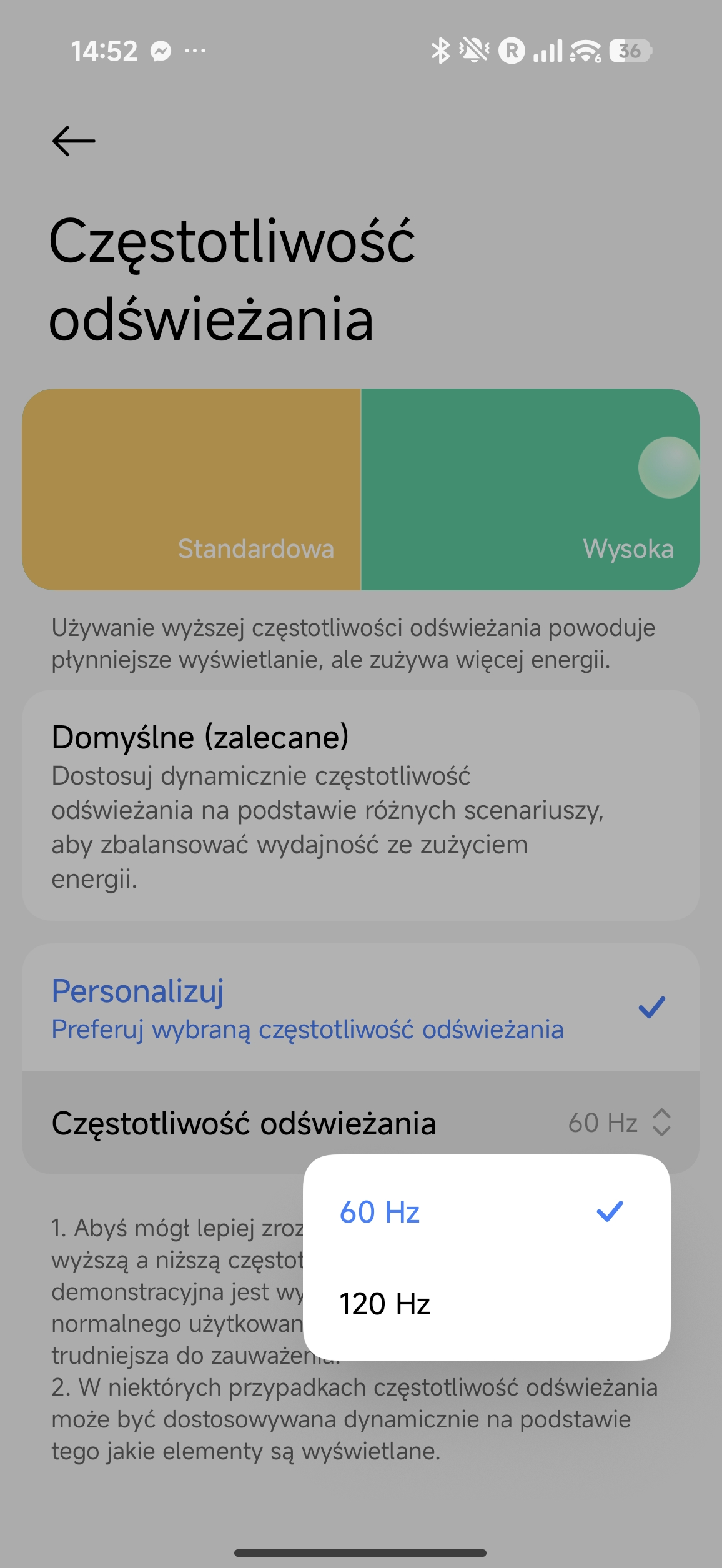Viewport: 722px width, 1568px height.
Task: Select Domyślne (zalecane) refresh mode
Action: pyautogui.click(x=360, y=805)
